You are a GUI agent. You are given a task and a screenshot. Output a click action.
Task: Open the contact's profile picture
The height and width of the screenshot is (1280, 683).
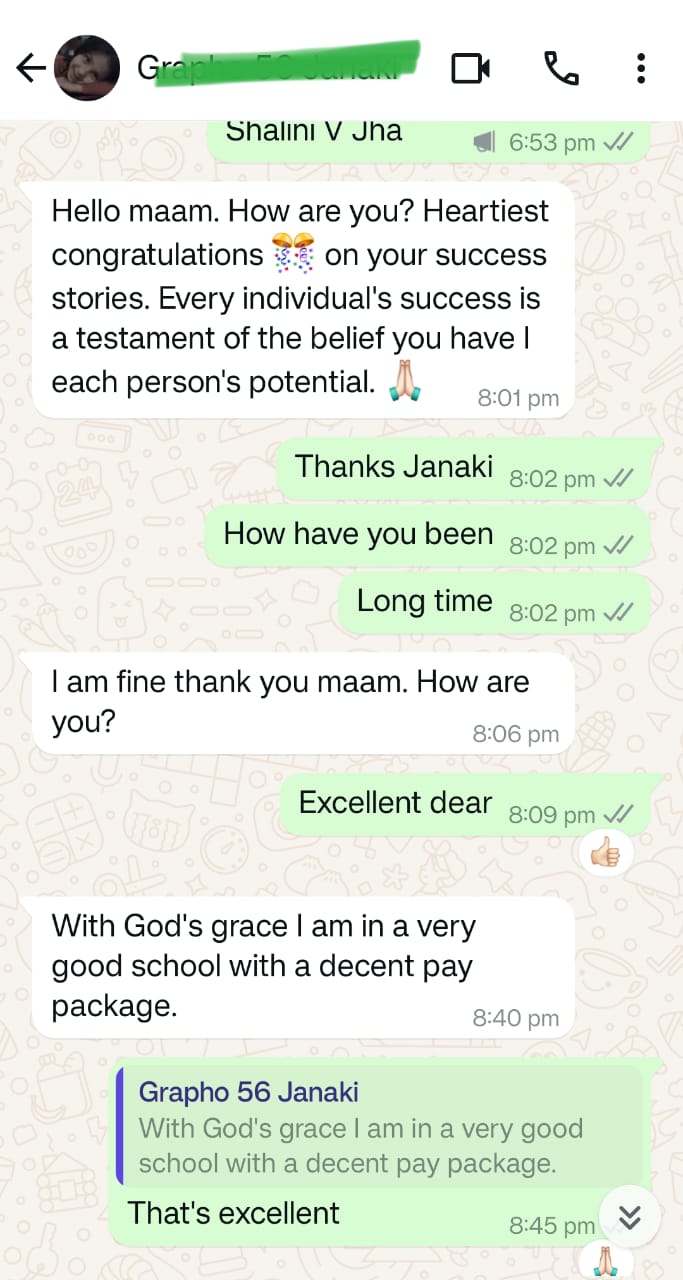tap(87, 68)
